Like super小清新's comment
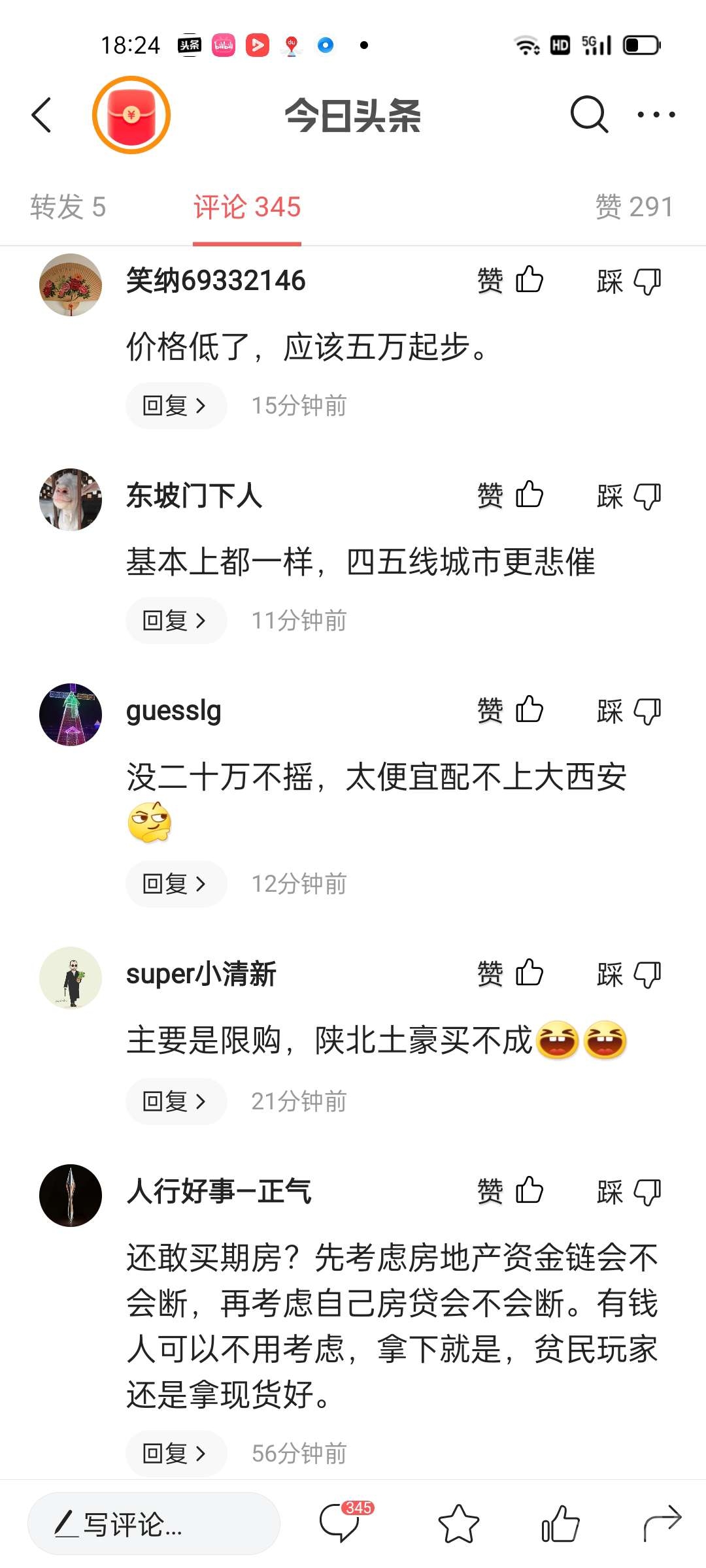Image resolution: width=706 pixels, height=1568 pixels. click(x=511, y=973)
